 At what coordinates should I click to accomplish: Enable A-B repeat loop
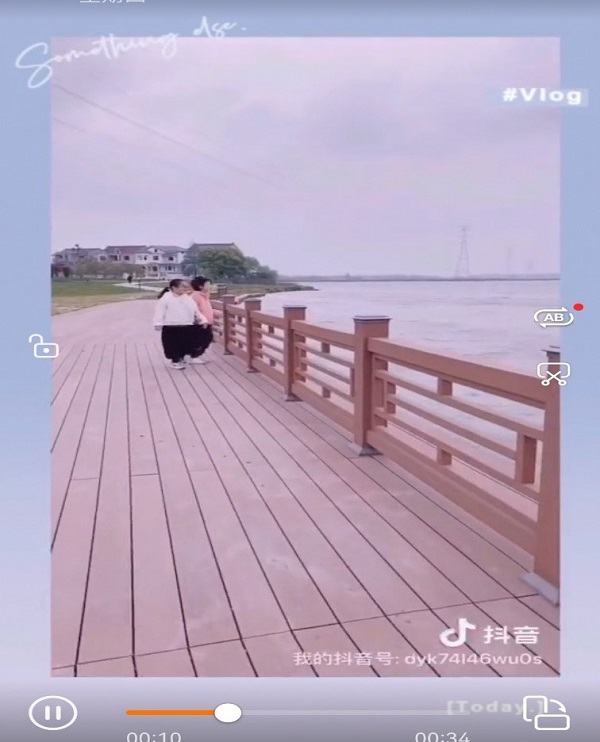(553, 317)
